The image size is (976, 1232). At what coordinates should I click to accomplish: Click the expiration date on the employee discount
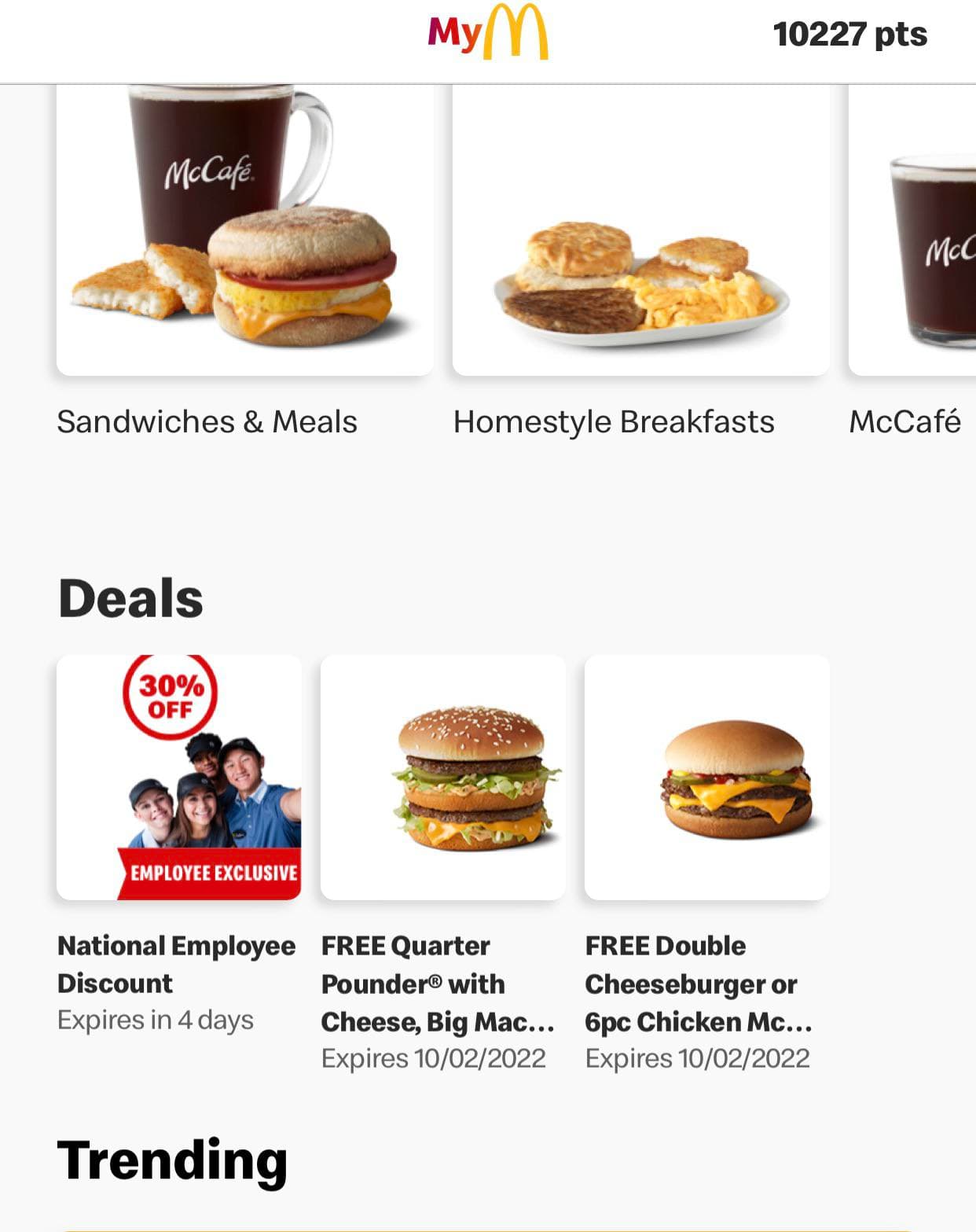tap(156, 1020)
